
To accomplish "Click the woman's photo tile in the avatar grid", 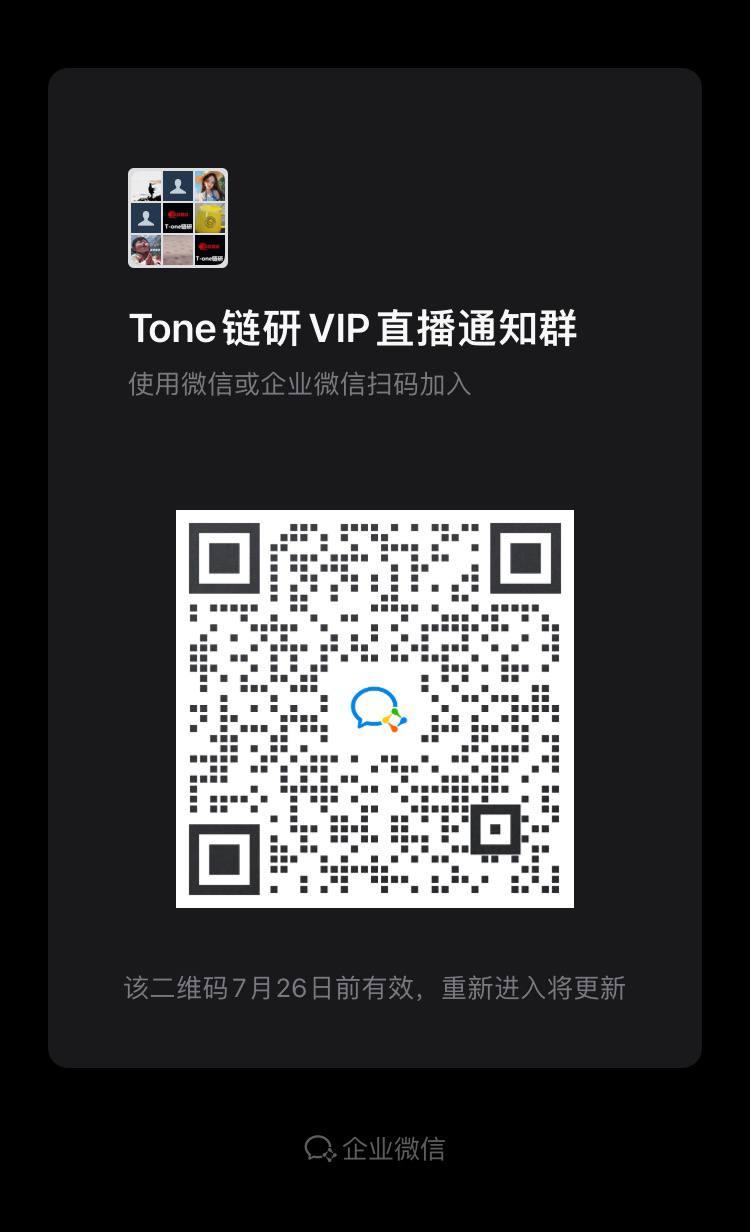I will [211, 185].
